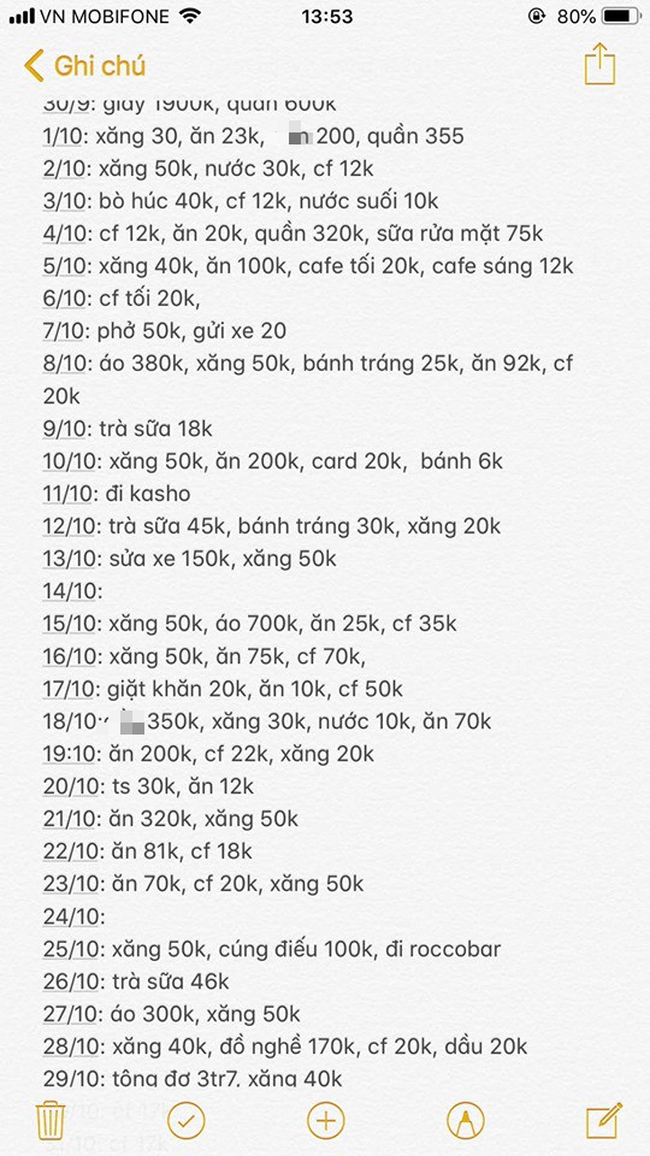Compose a new note
Image resolution: width=650 pixels, height=1156 pixels.
(x=603, y=1120)
